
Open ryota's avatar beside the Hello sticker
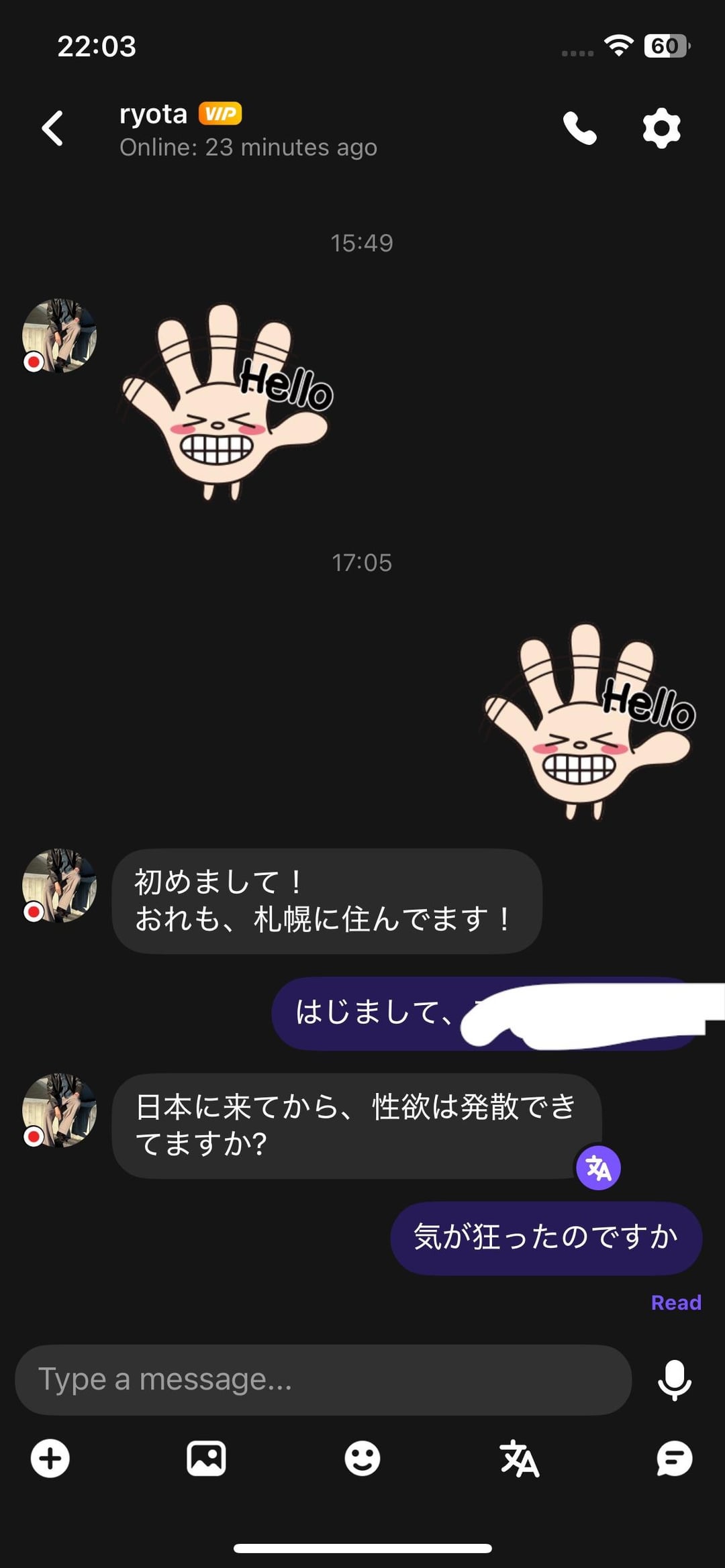pyautogui.click(x=59, y=335)
